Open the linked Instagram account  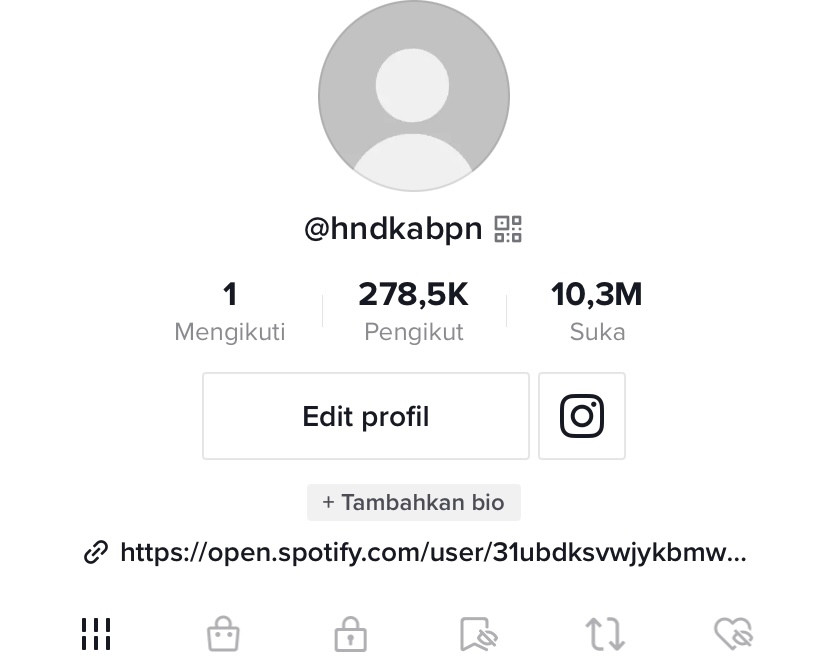582,416
